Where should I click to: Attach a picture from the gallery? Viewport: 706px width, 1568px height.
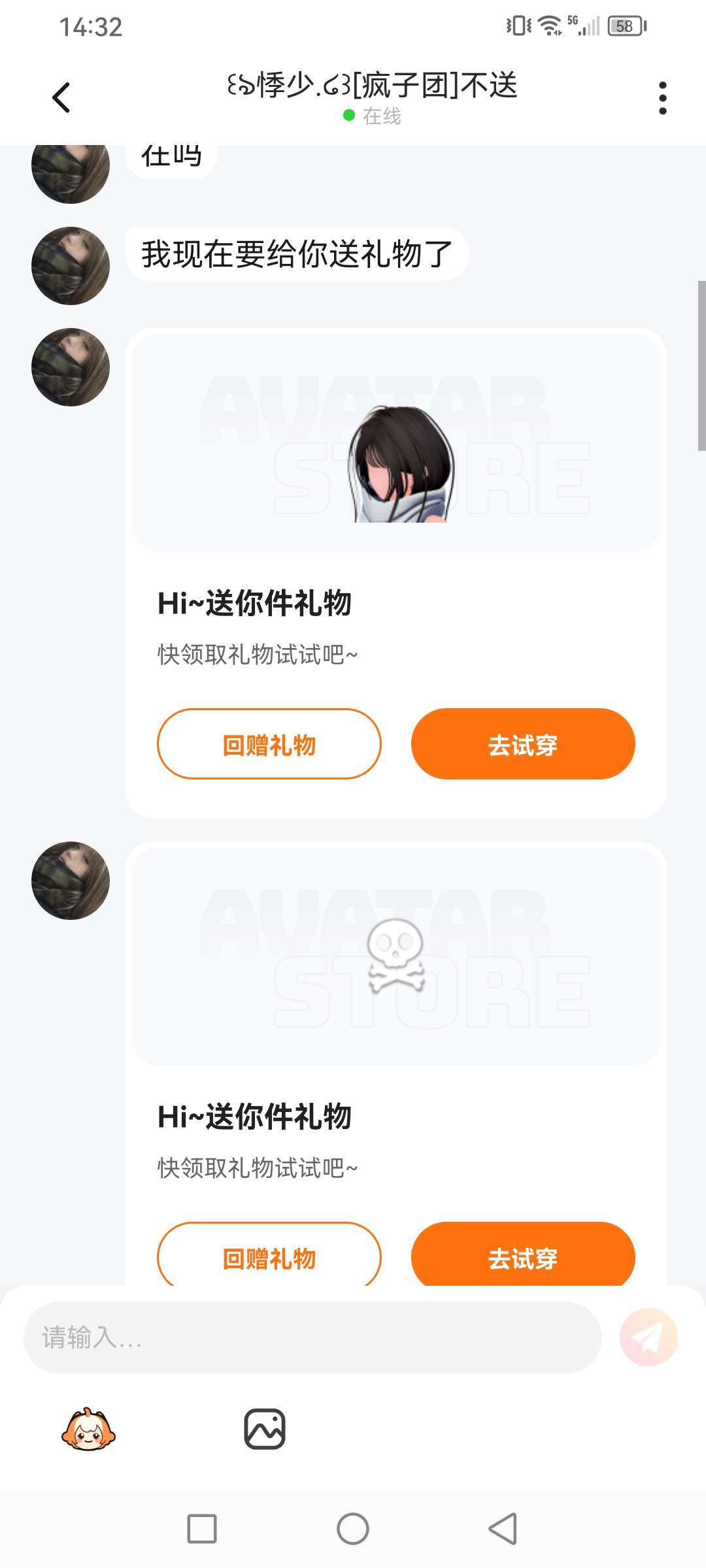[x=265, y=1429]
